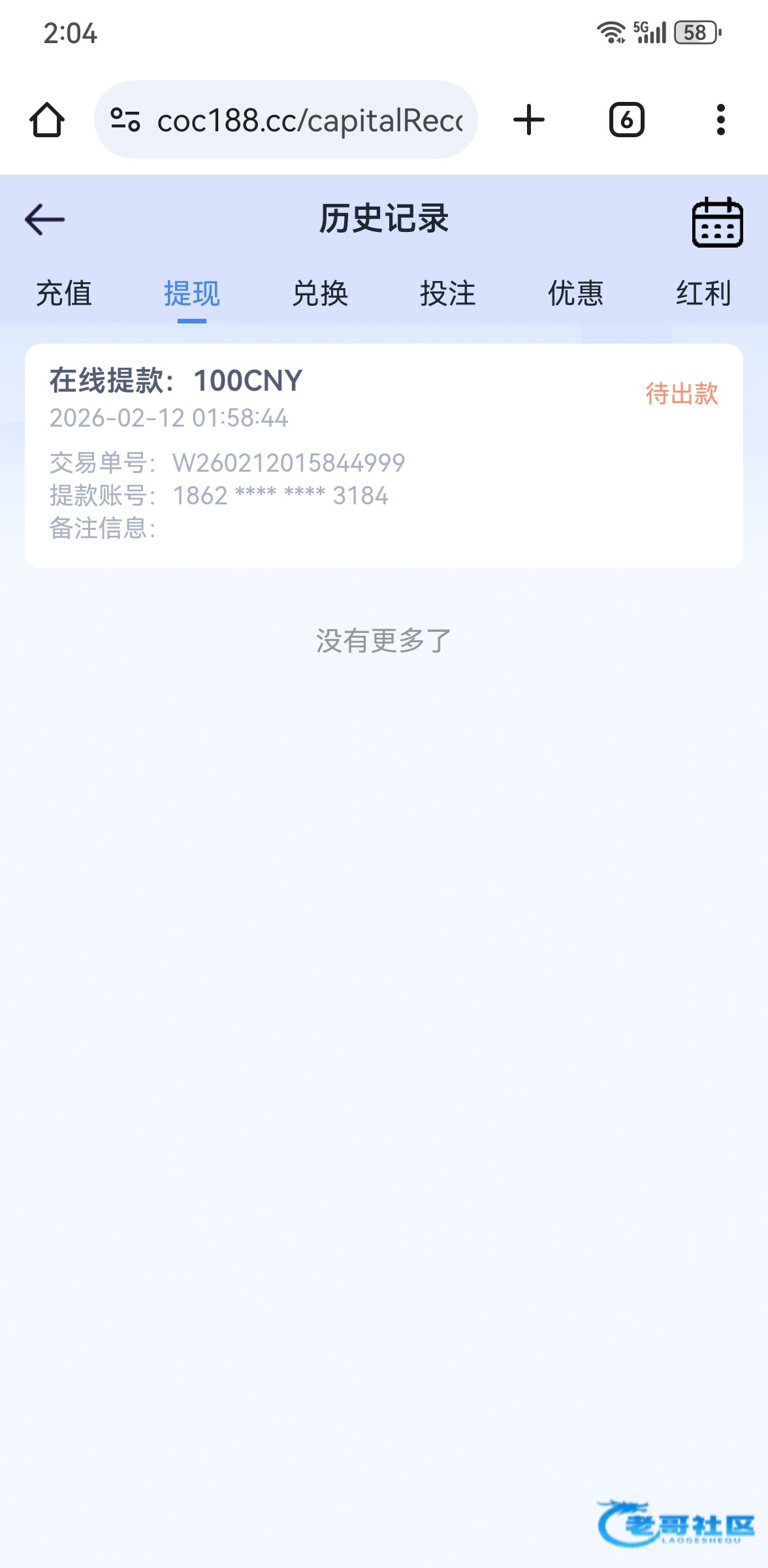Screen dimensions: 768x1568
Task: Open the browser overflow menu
Action: (x=721, y=120)
